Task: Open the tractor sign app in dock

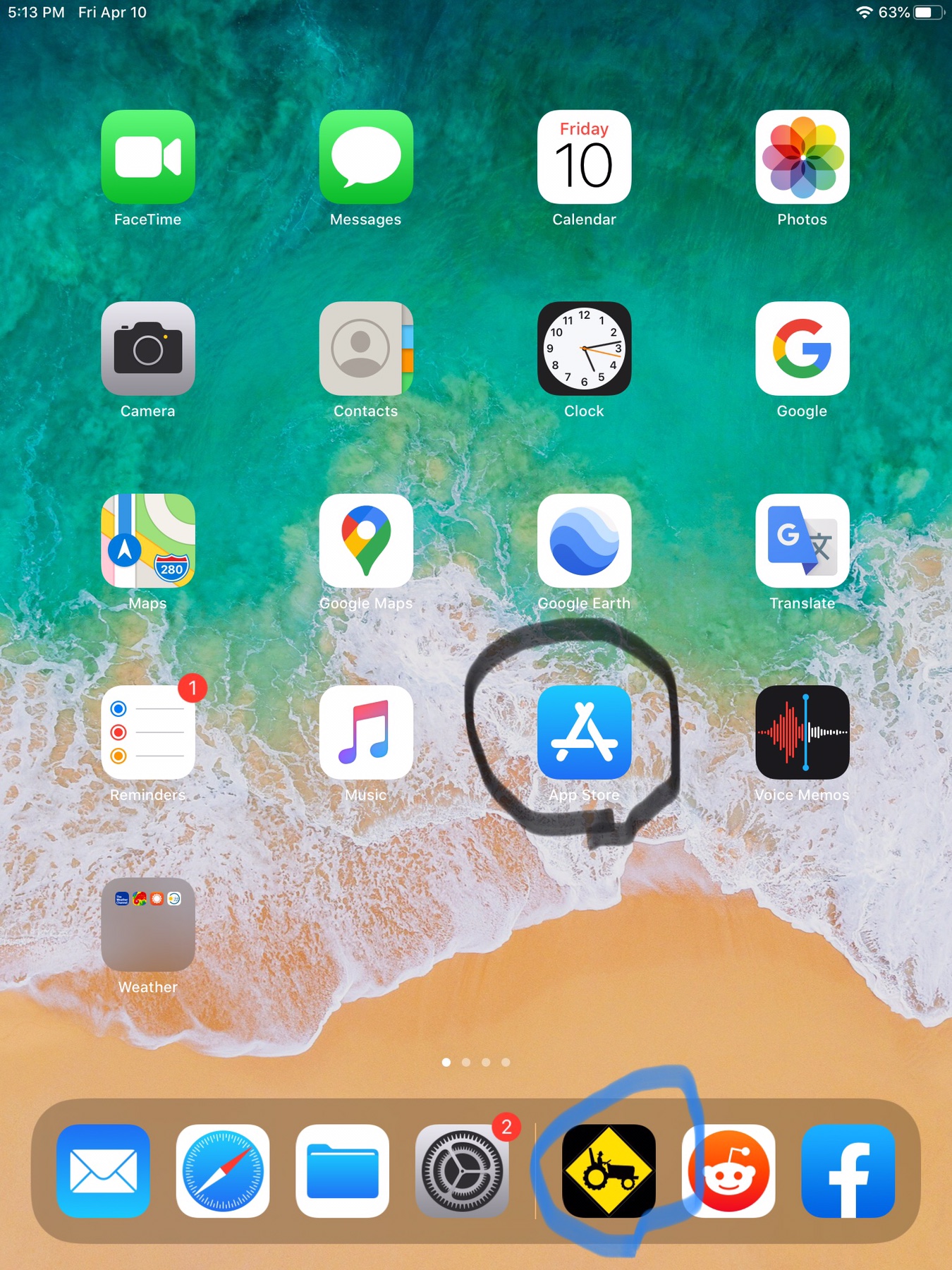Action: [609, 1171]
